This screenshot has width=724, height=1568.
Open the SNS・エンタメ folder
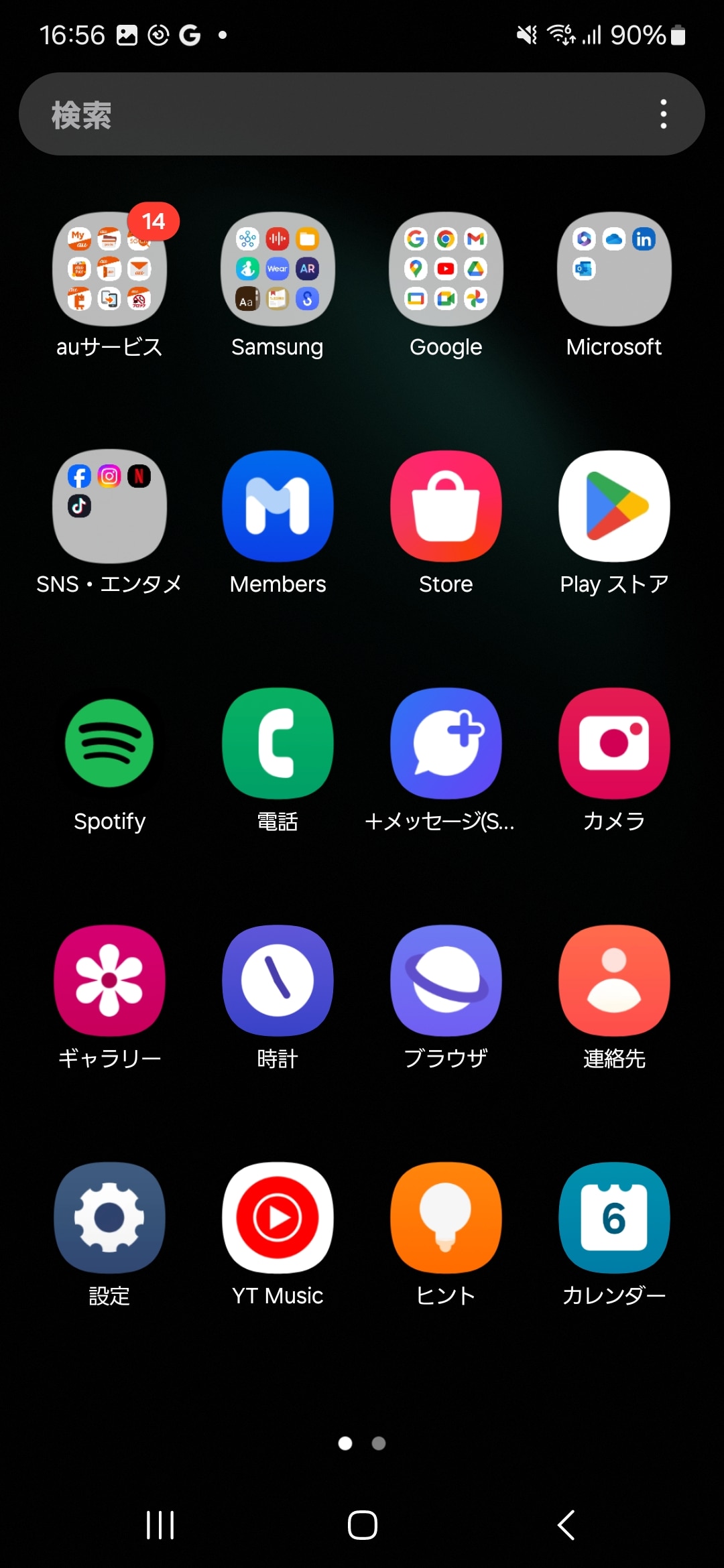click(x=109, y=507)
